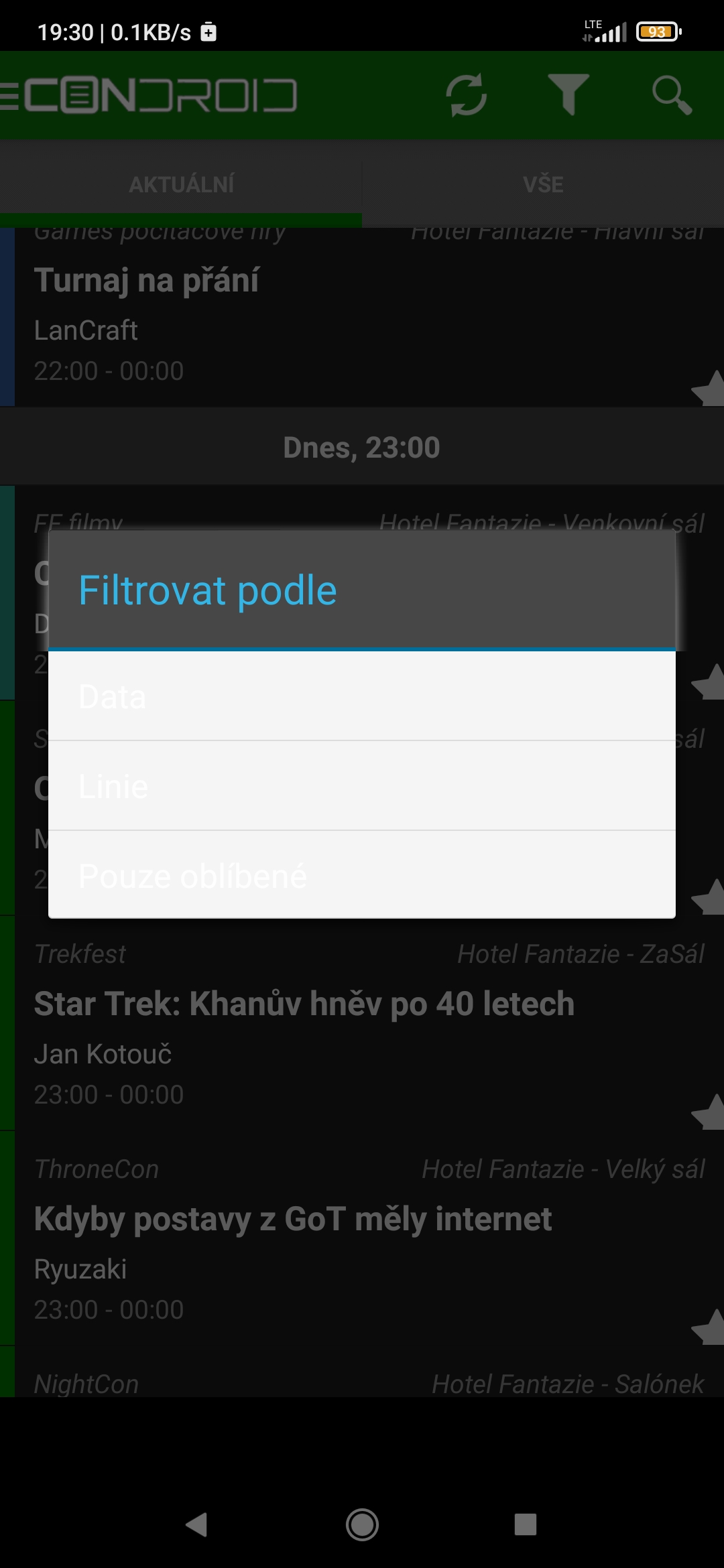Screen dimensions: 724x1568
Task: Filter by Pouze oblíbené
Action: tap(362, 875)
